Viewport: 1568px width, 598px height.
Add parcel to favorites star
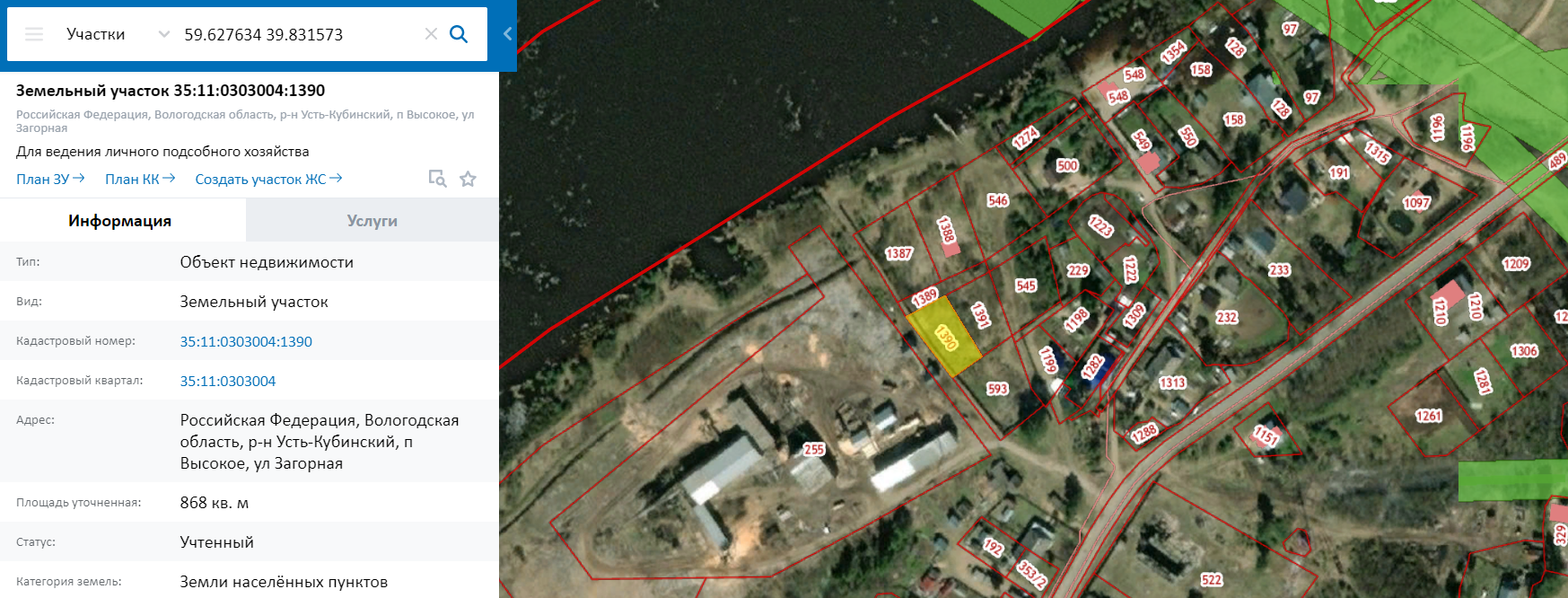[x=468, y=179]
